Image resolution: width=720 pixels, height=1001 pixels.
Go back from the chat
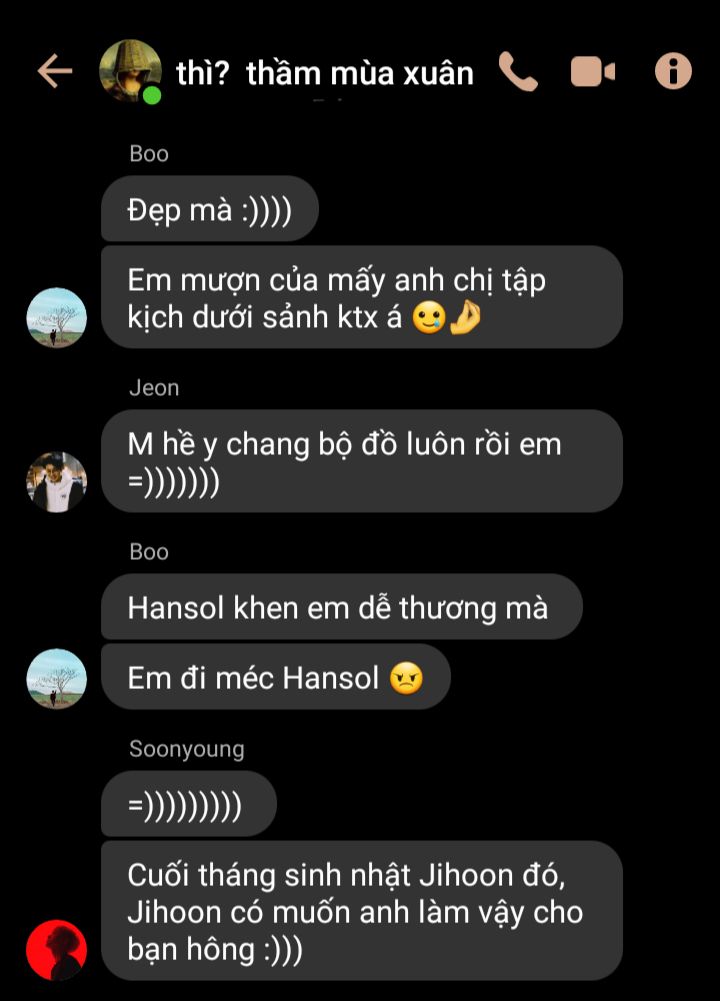click(x=55, y=71)
